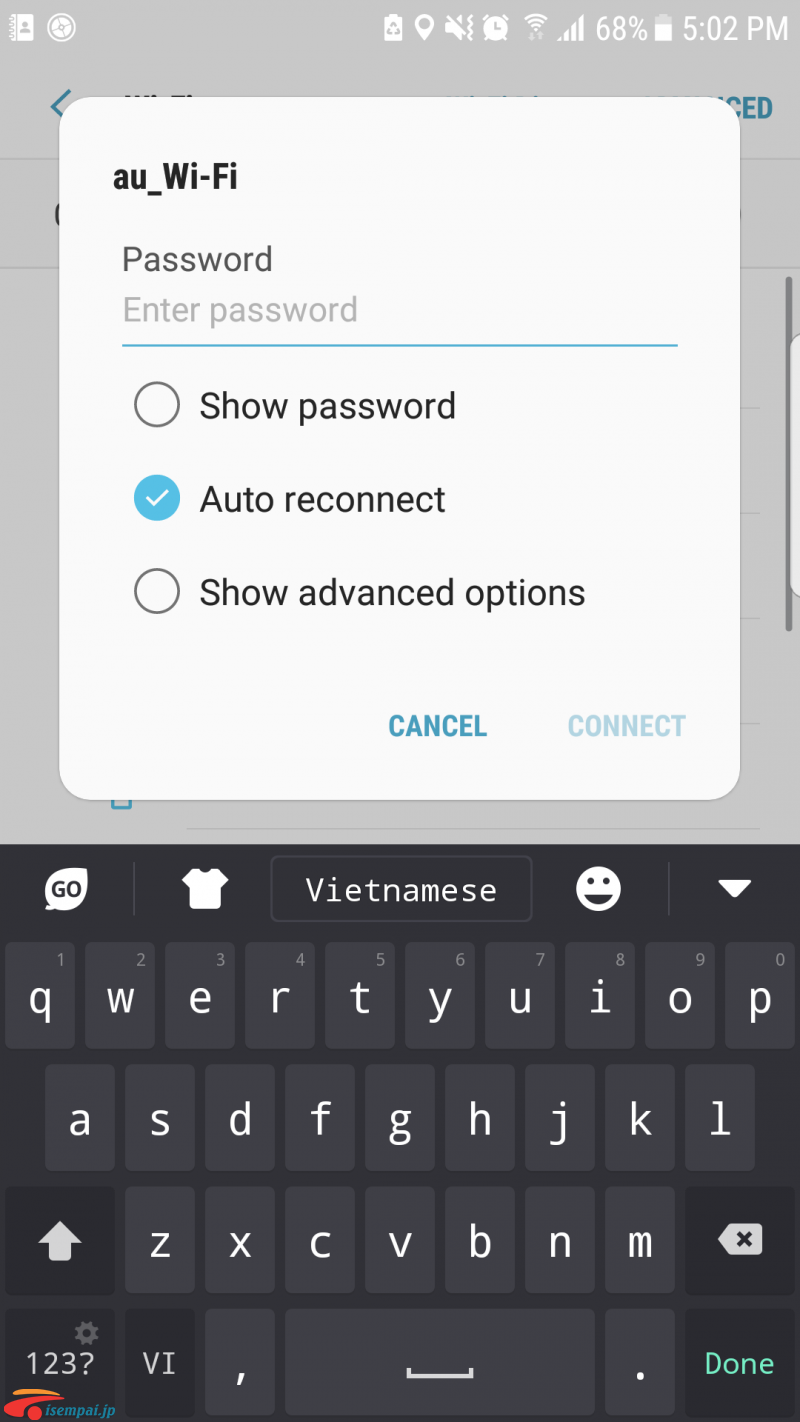Focus the Enter password field

click(x=399, y=310)
